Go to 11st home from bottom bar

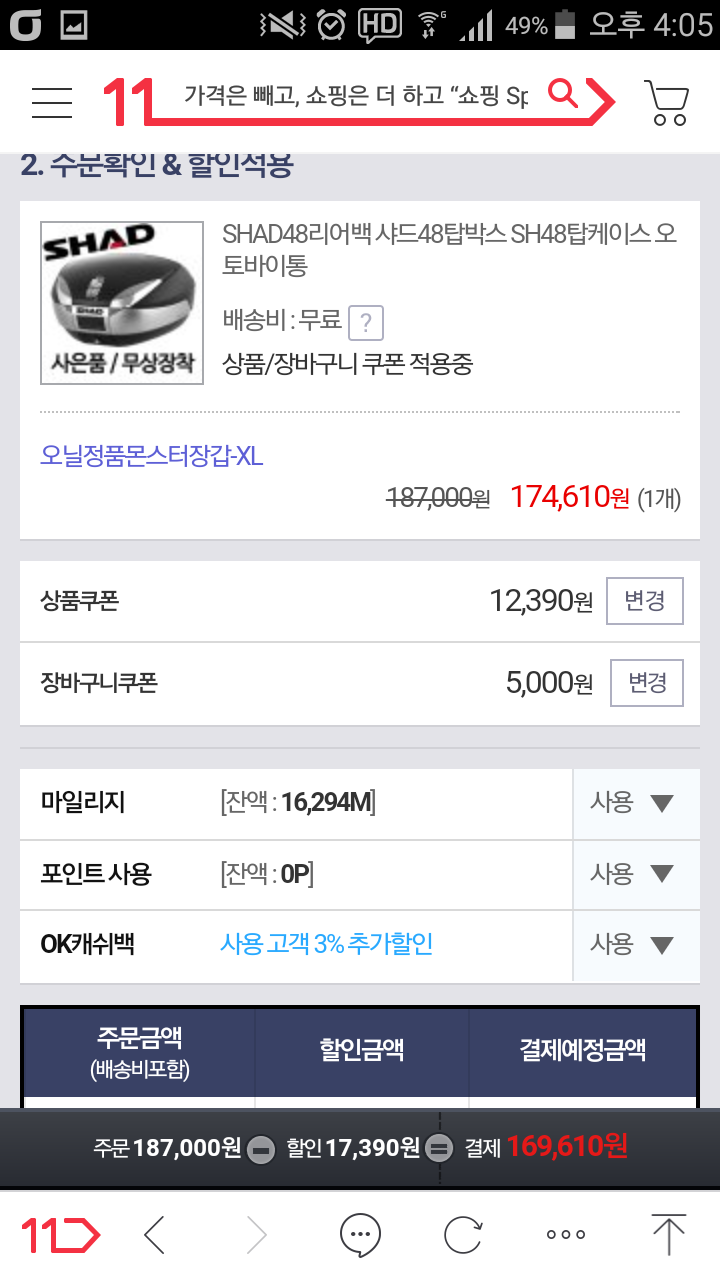60,1235
